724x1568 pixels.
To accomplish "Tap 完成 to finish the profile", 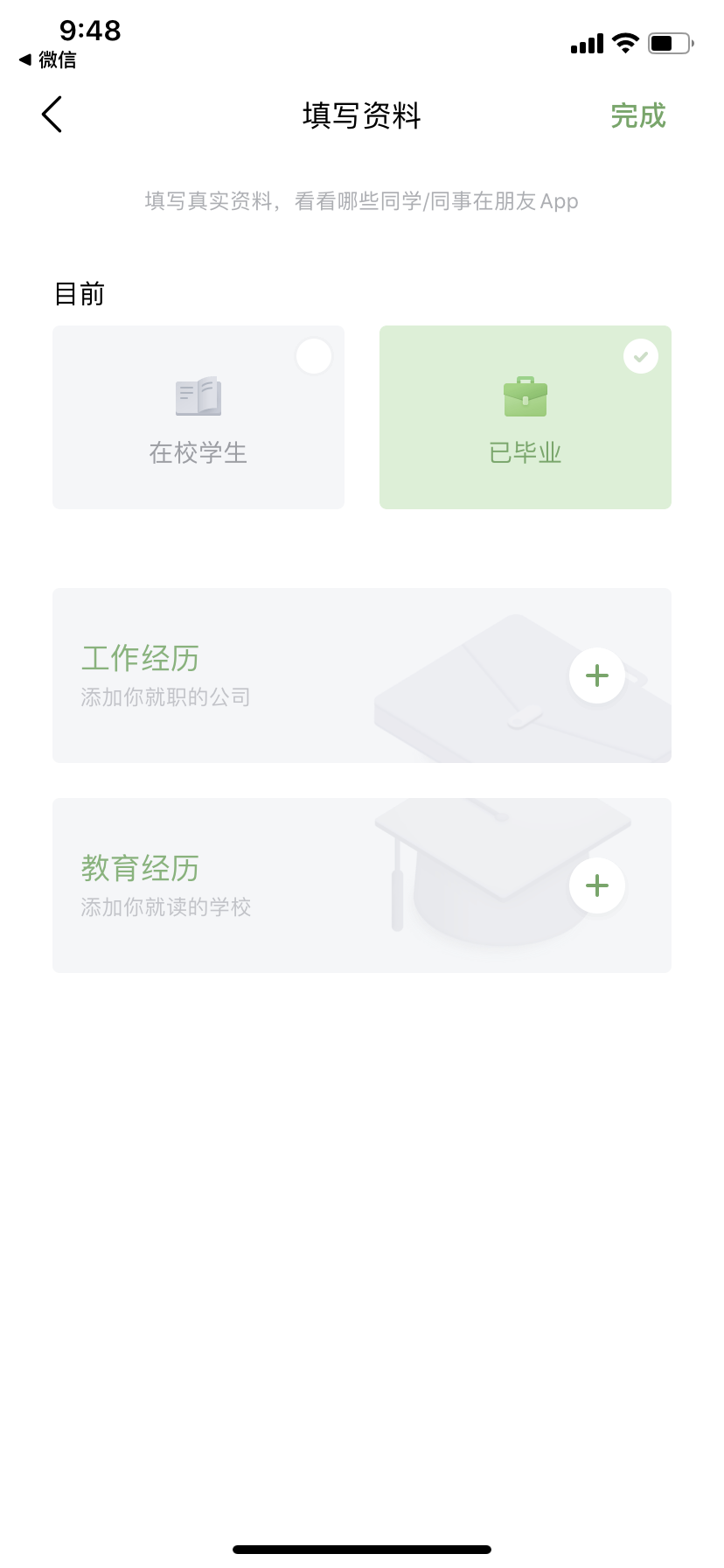I will (637, 115).
